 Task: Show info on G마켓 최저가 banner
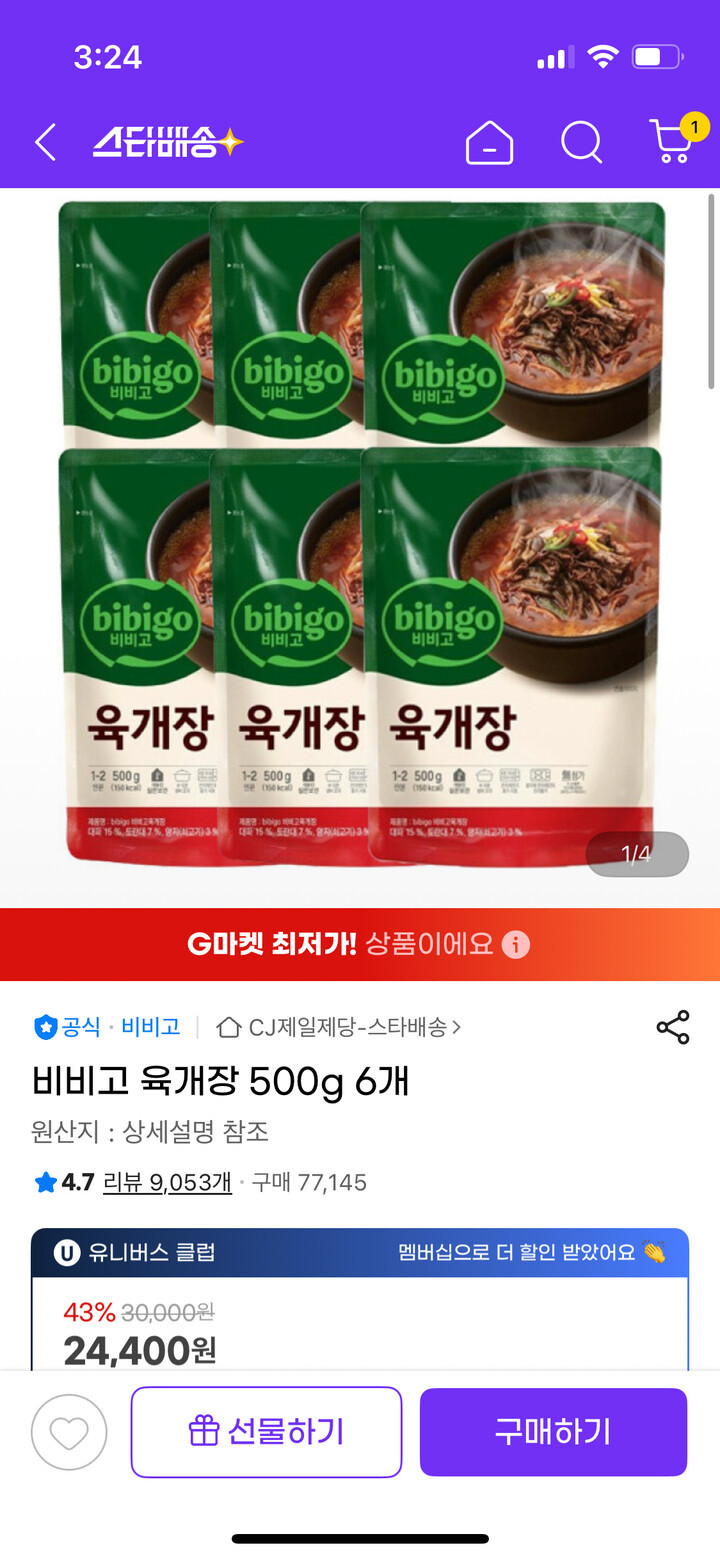(x=516, y=944)
